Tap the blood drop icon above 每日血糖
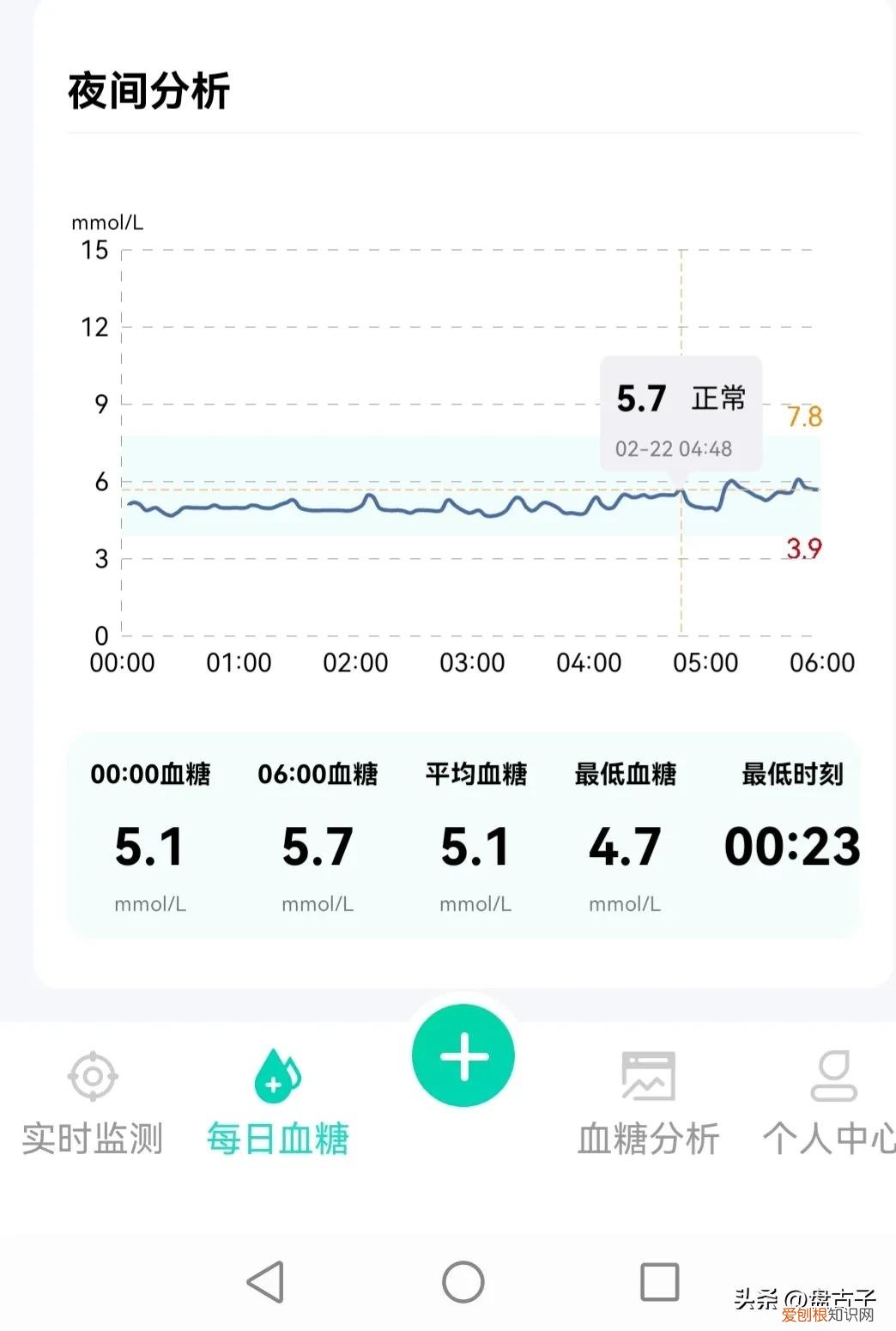 pyautogui.click(x=275, y=1075)
